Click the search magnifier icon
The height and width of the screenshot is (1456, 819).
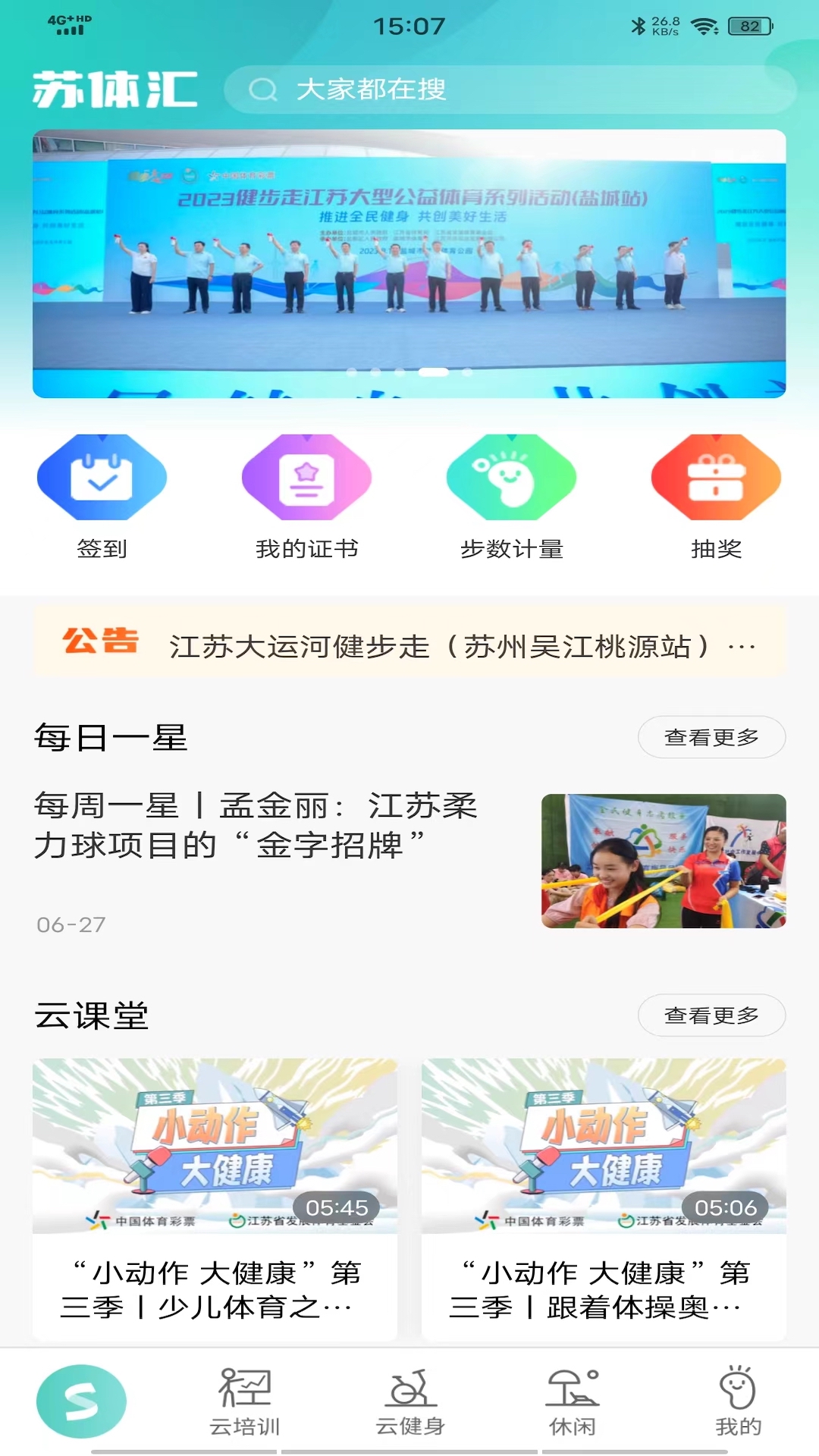pyautogui.click(x=262, y=89)
